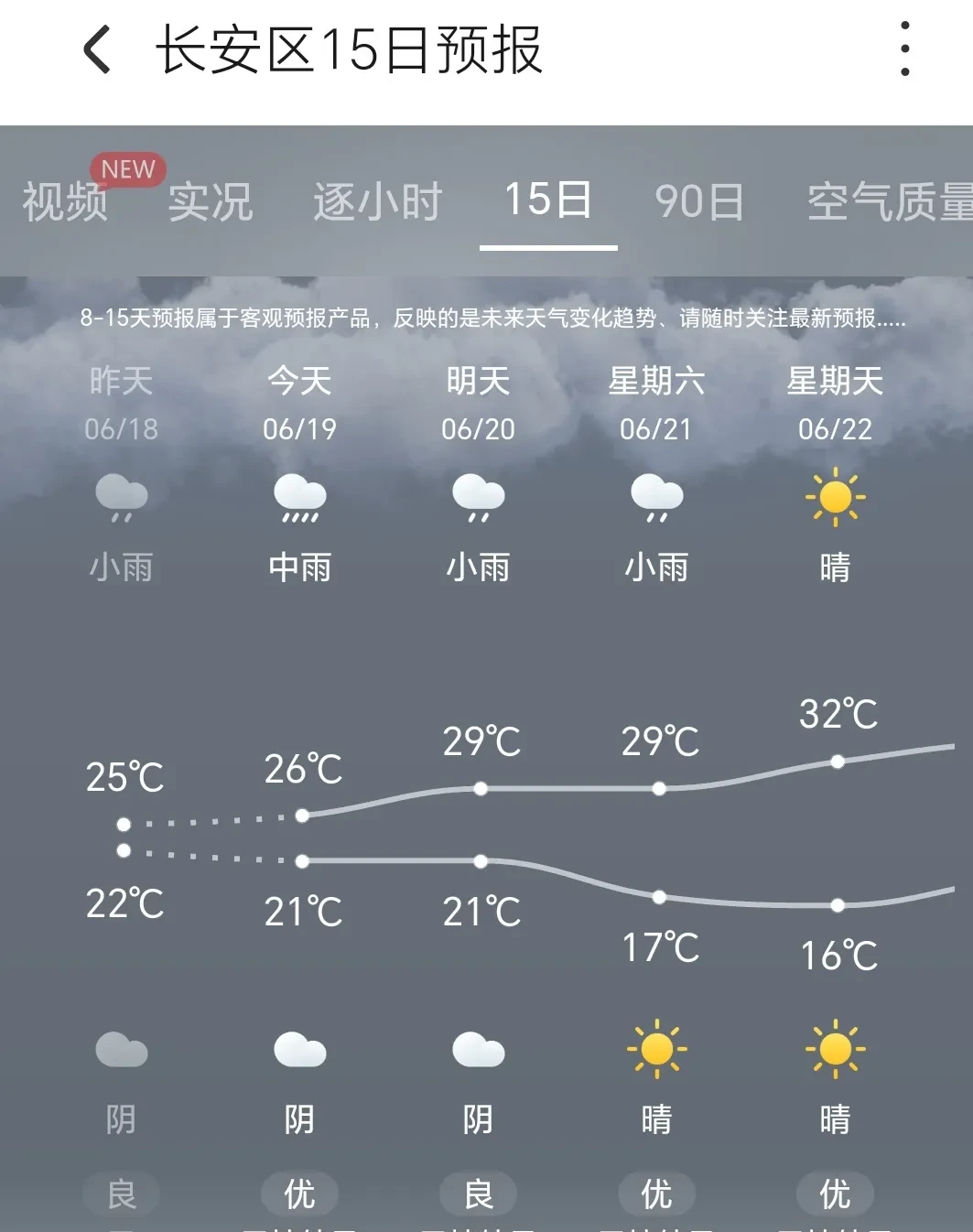Screen dimensions: 973x1232
Task: Switch to the 视频 tab
Action: tap(64, 201)
